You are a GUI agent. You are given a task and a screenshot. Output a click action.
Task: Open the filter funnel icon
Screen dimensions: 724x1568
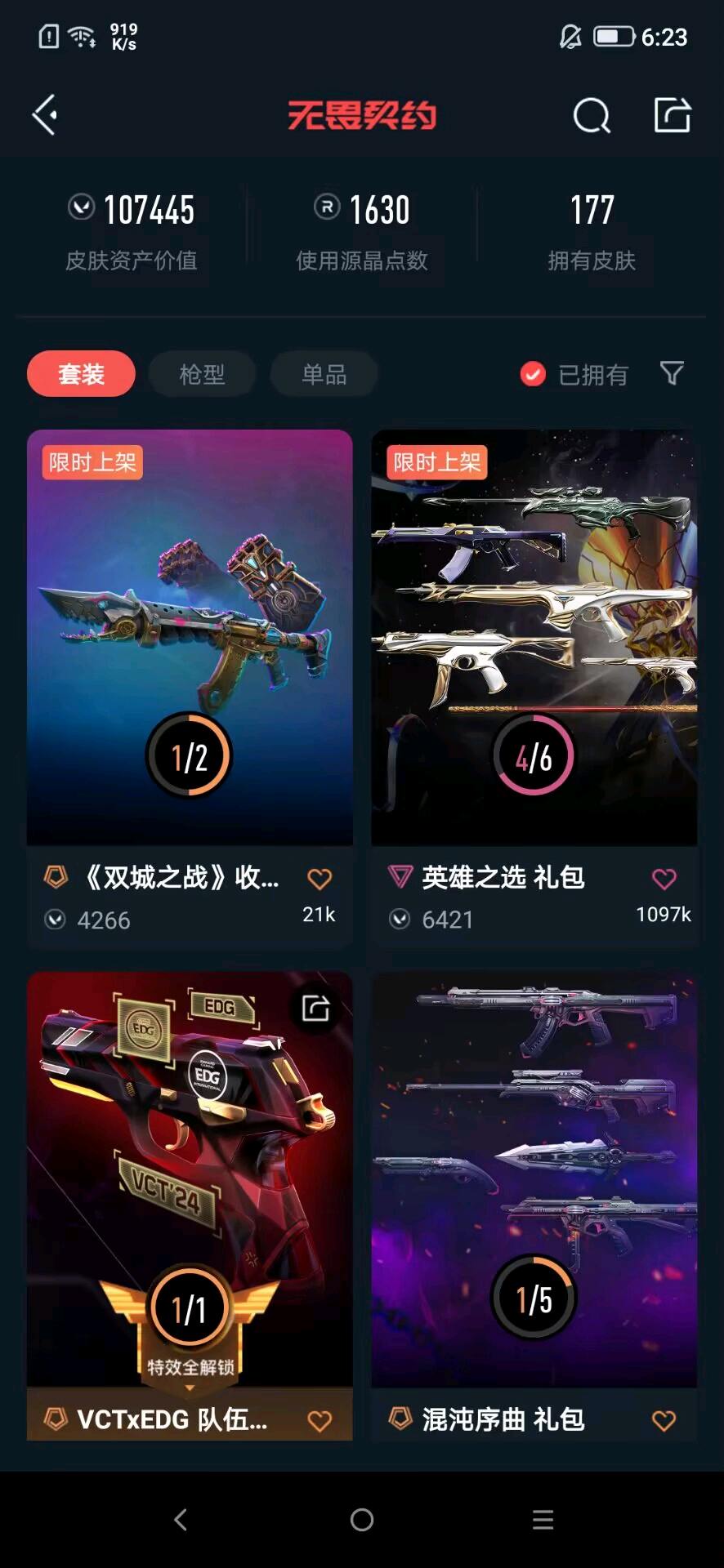click(x=672, y=373)
